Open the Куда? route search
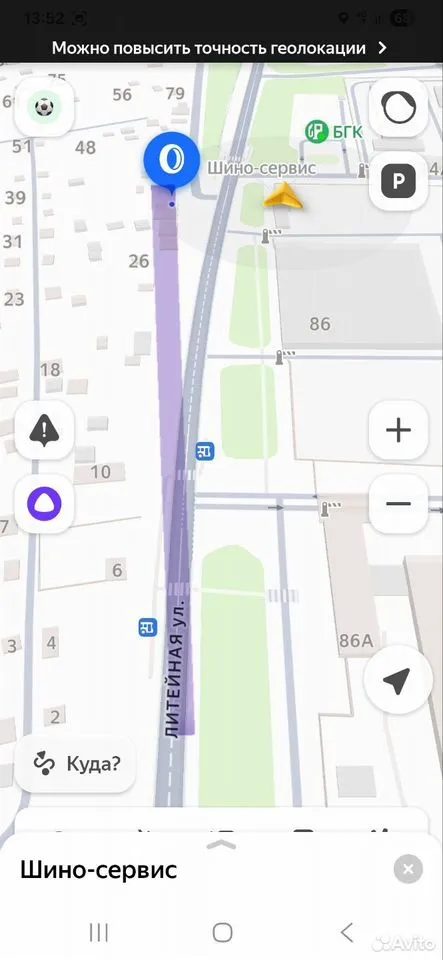 click(75, 763)
